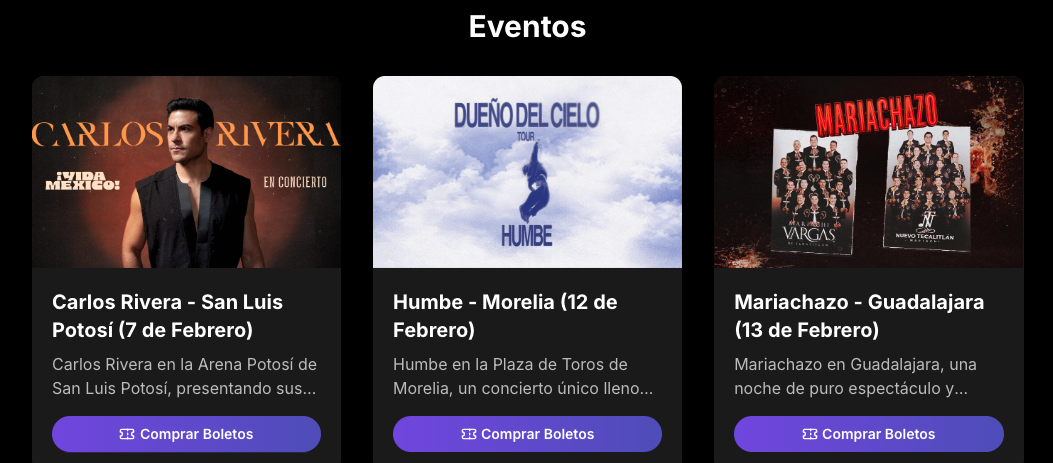This screenshot has height=463, width=1053.
Task: Buy tickets for Carlos Rivera concert
Action: (186, 434)
